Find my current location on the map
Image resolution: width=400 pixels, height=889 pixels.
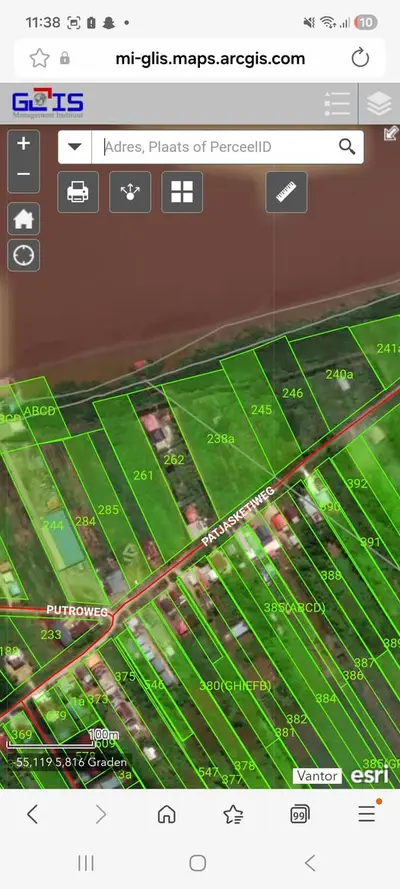point(23,255)
